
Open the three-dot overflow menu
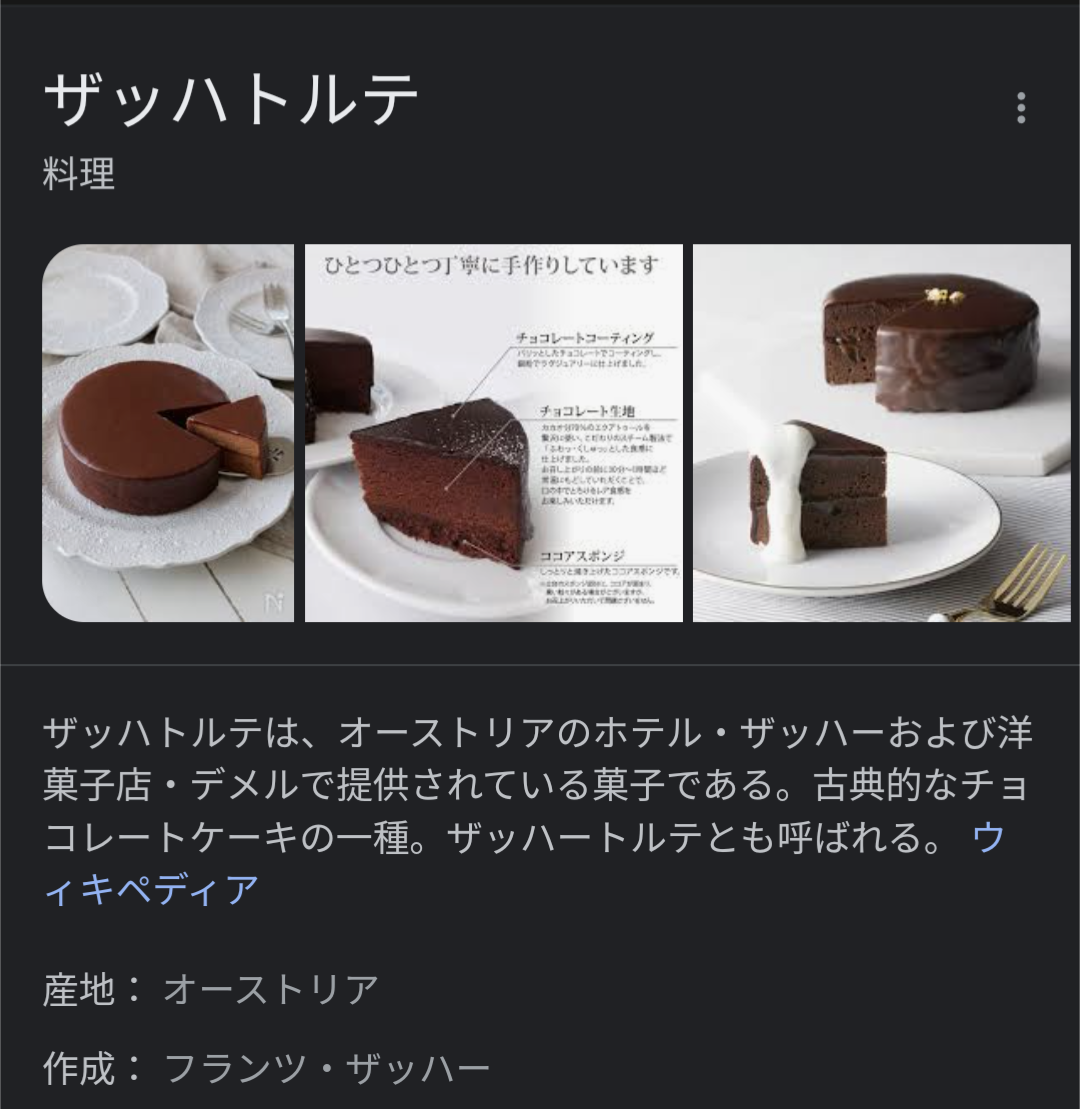pyautogui.click(x=1020, y=108)
